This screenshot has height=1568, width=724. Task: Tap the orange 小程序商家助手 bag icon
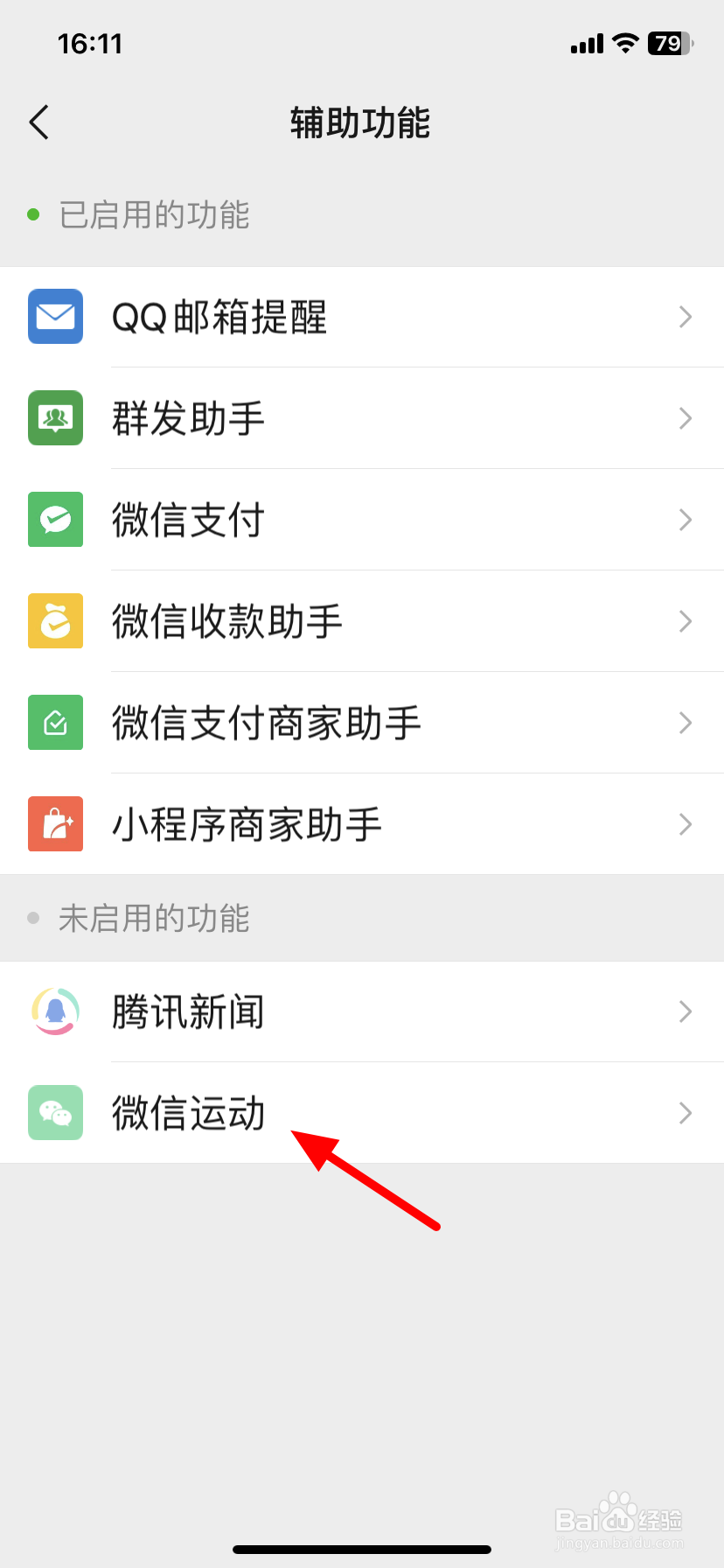(55, 823)
